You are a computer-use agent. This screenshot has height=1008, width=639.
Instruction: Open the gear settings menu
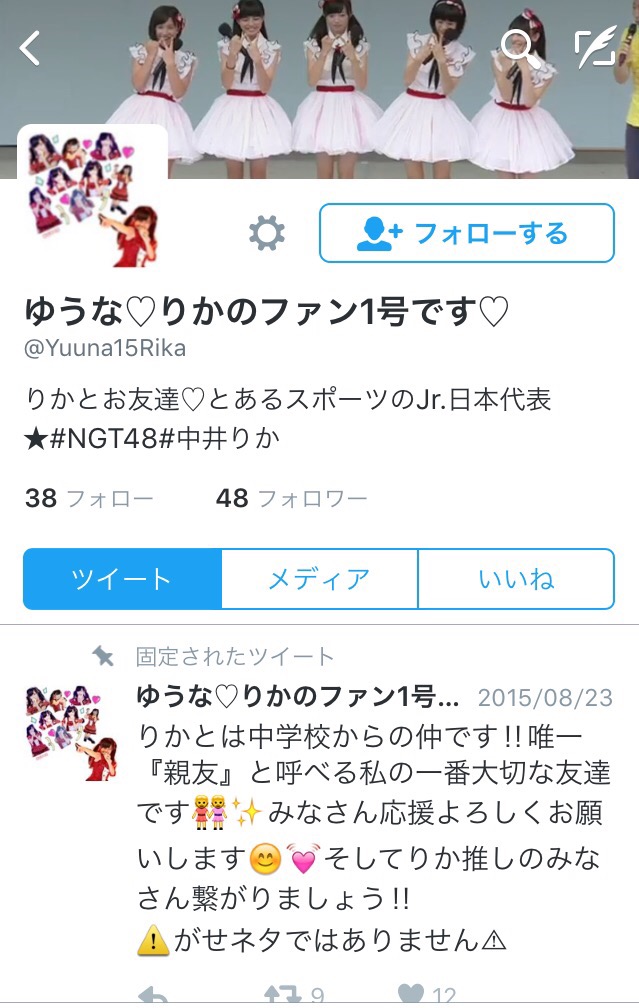point(266,234)
